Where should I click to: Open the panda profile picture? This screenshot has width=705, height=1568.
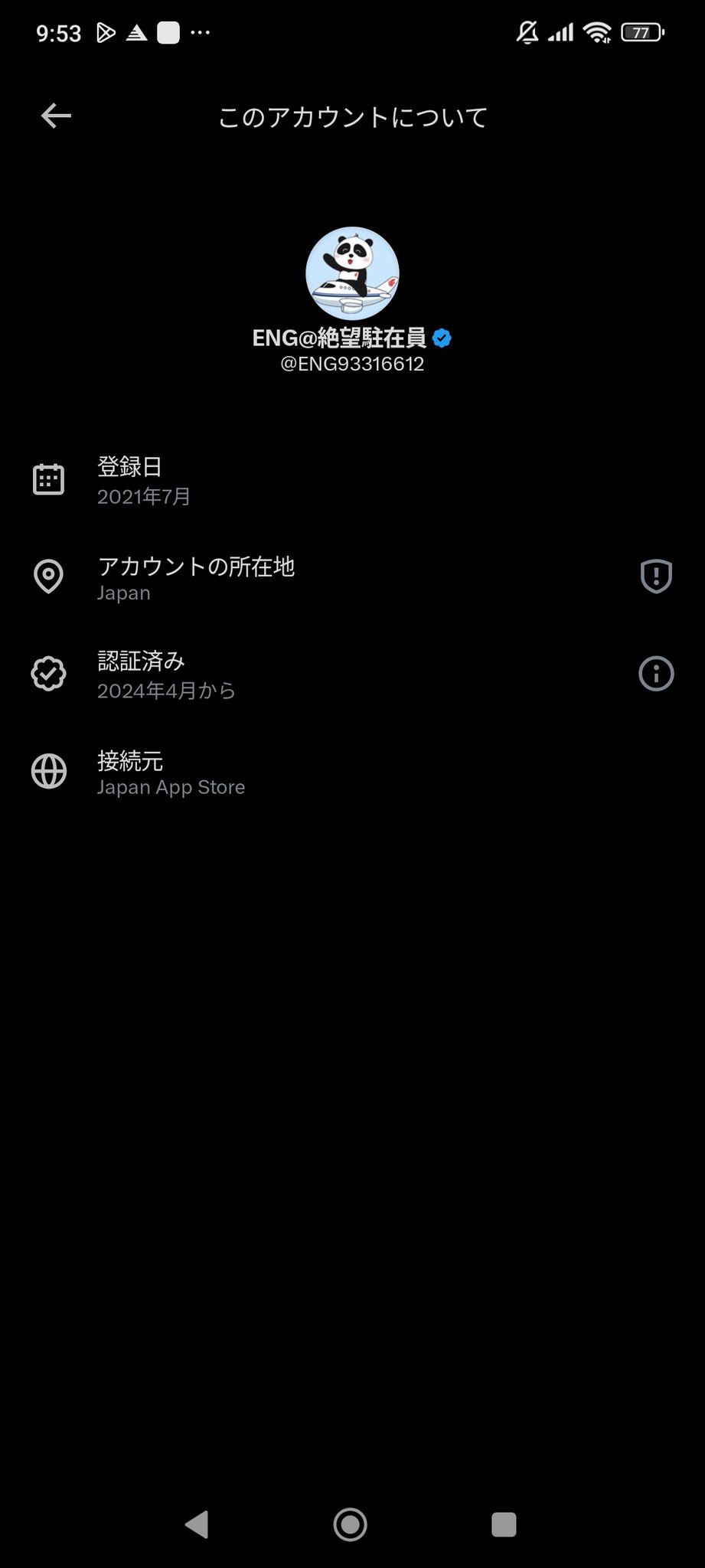352,273
